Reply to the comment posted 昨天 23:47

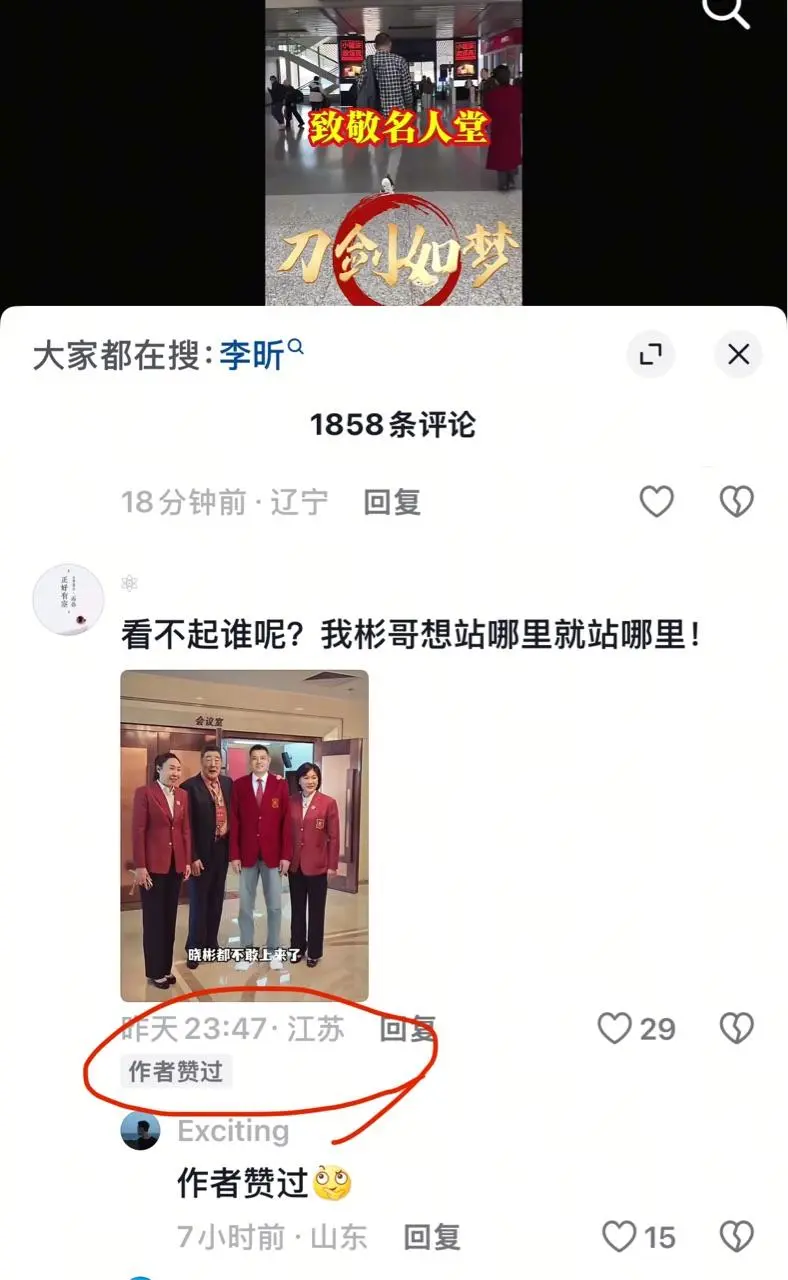coord(407,1028)
